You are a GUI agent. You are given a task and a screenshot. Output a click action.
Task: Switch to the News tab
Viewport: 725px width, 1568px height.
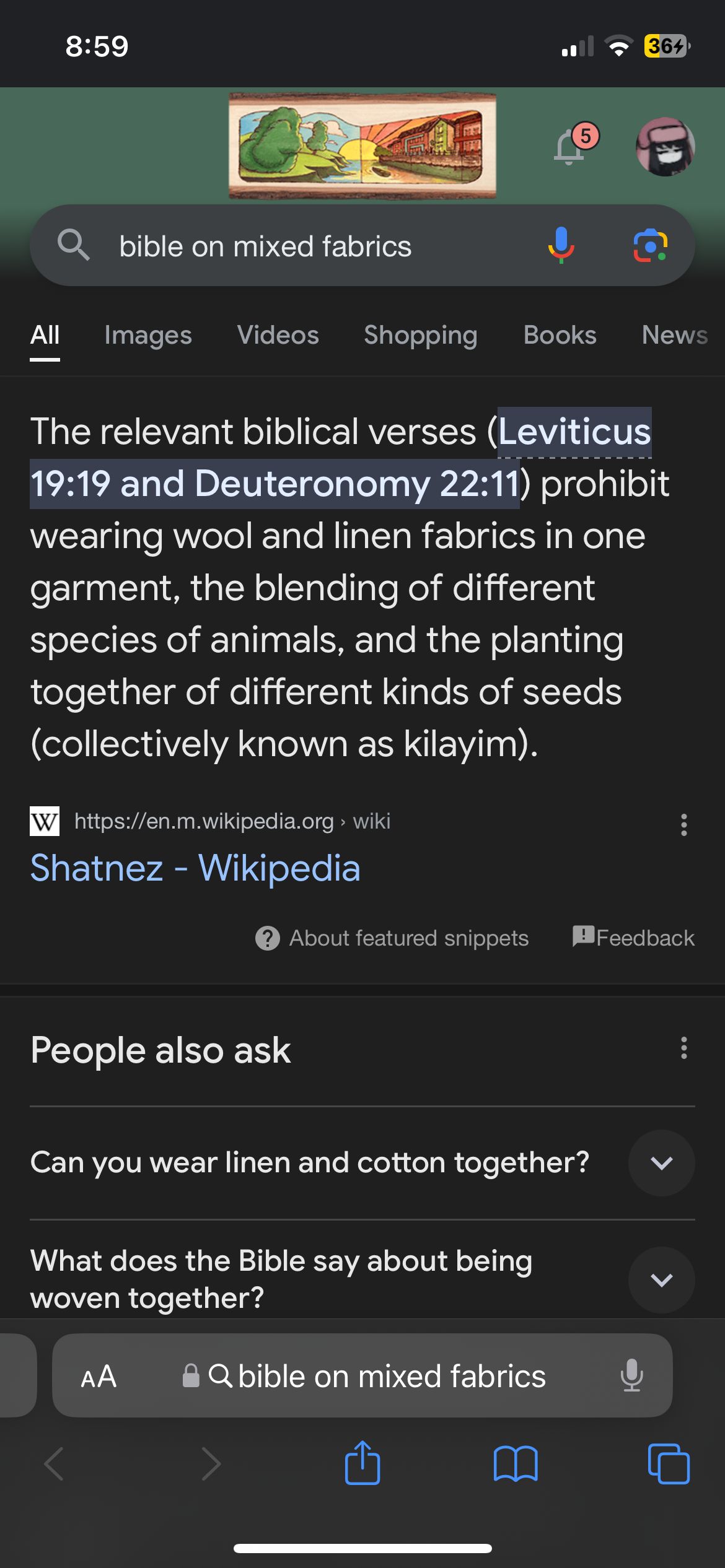pyautogui.click(x=674, y=335)
